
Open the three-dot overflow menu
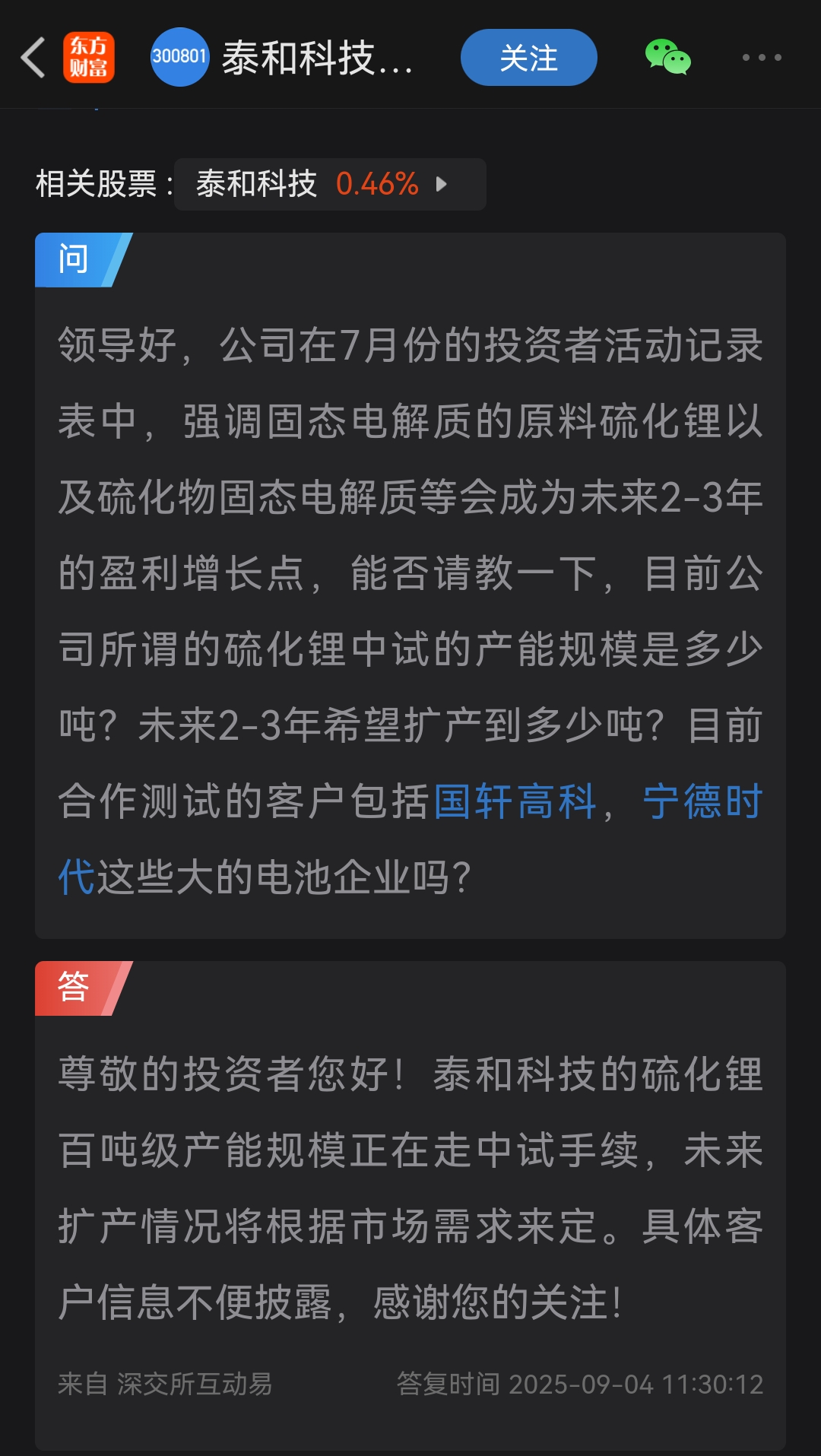761,57
